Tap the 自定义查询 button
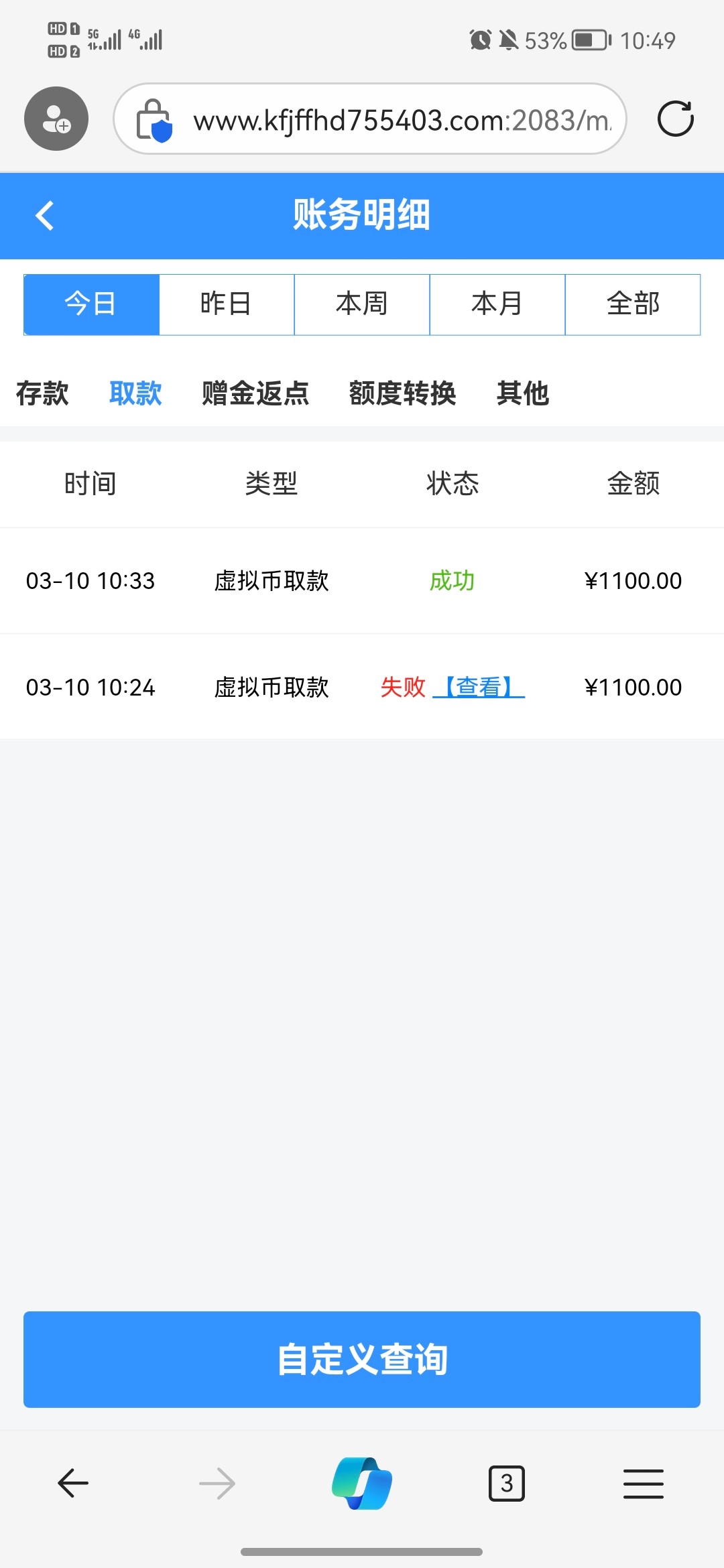 [x=362, y=1359]
